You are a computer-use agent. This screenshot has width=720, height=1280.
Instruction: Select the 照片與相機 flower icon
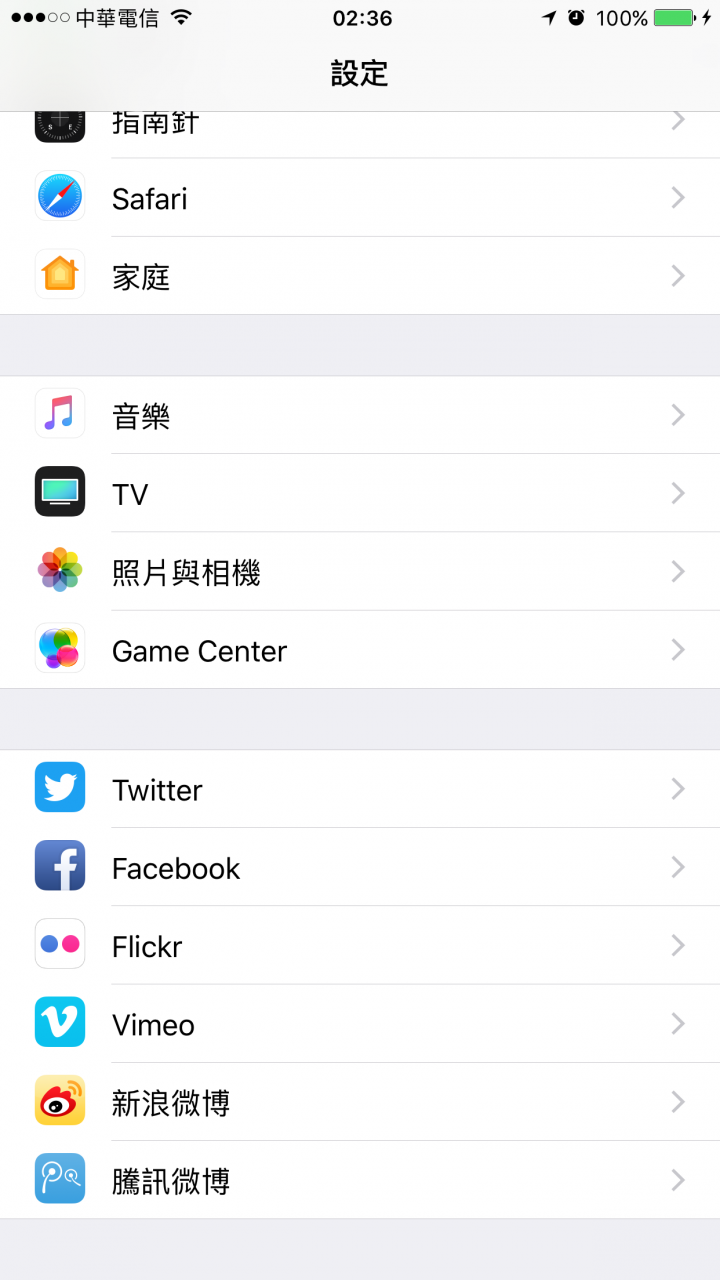click(59, 570)
